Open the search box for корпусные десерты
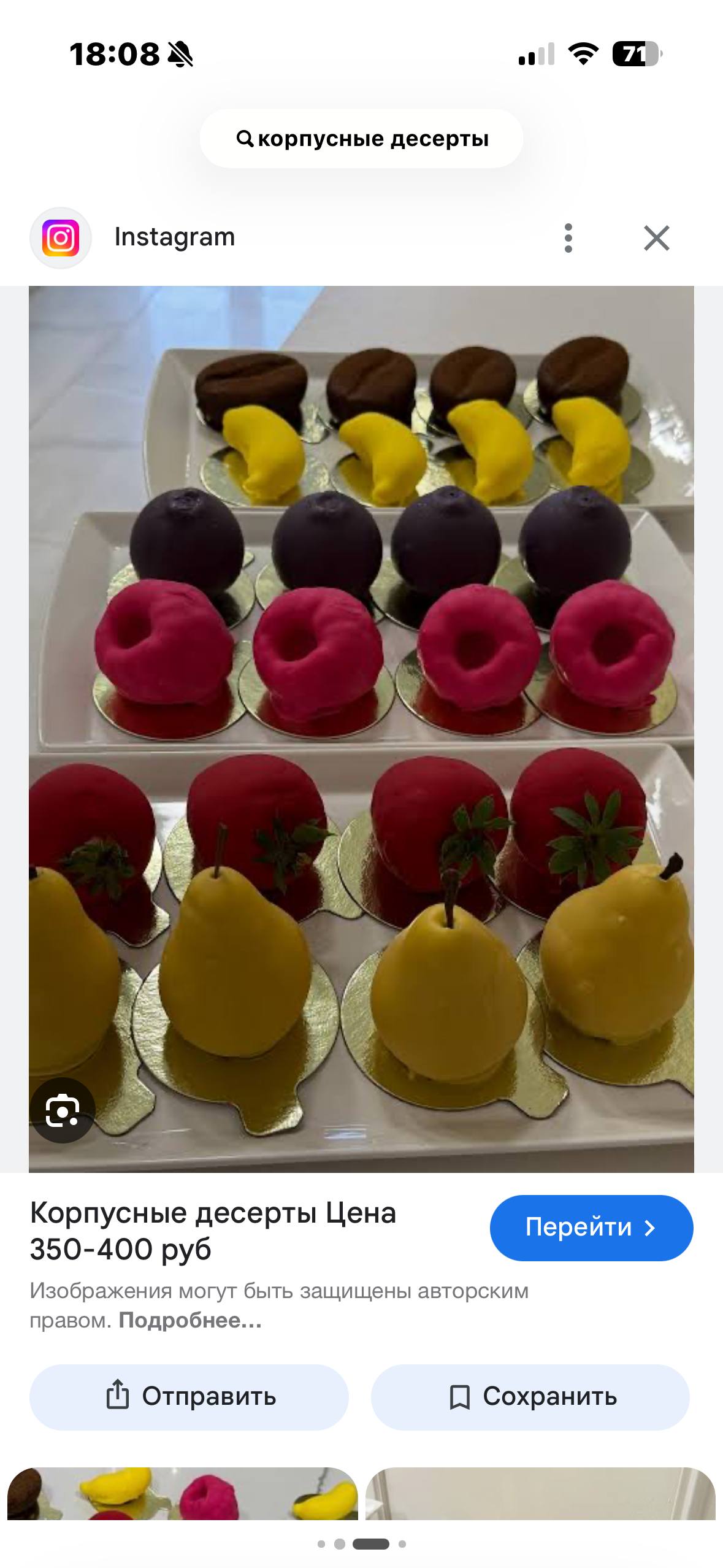The width and height of the screenshot is (723, 1568). [x=361, y=139]
